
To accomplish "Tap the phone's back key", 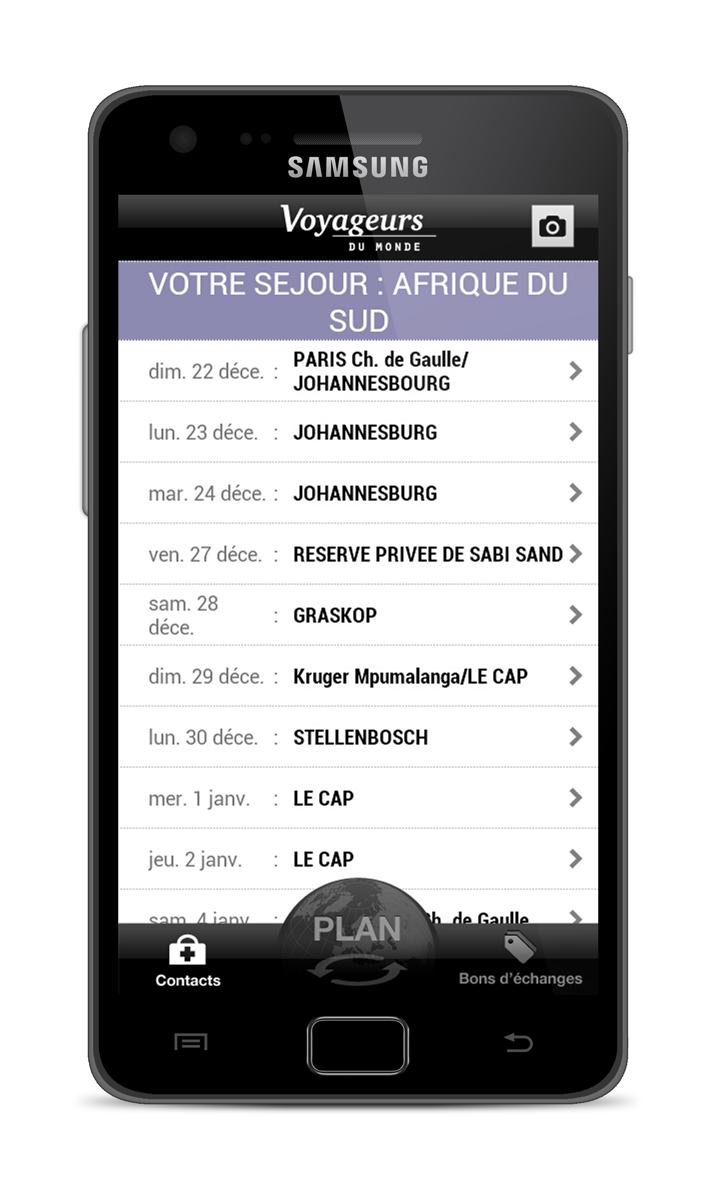I will click(518, 1043).
